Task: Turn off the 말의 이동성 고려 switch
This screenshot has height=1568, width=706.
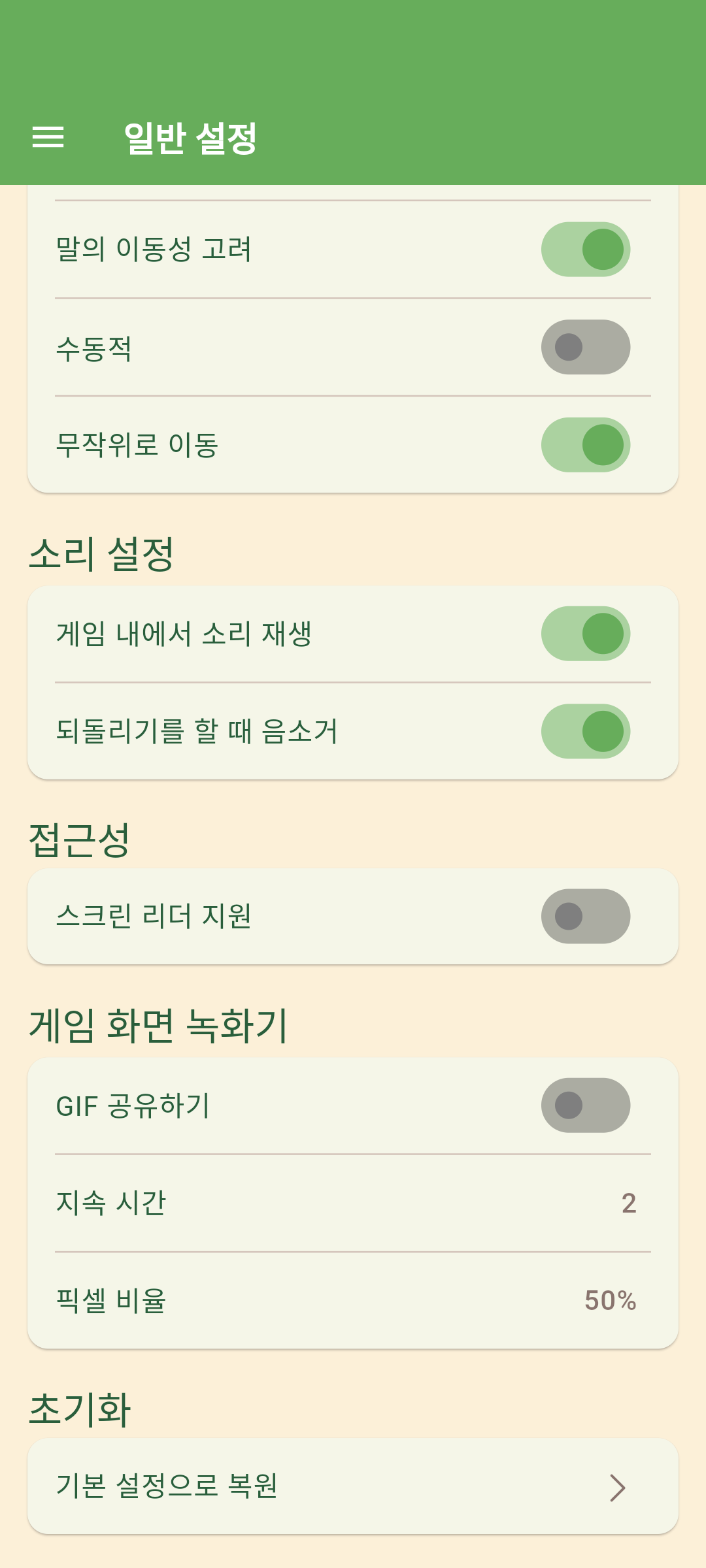Action: point(585,250)
